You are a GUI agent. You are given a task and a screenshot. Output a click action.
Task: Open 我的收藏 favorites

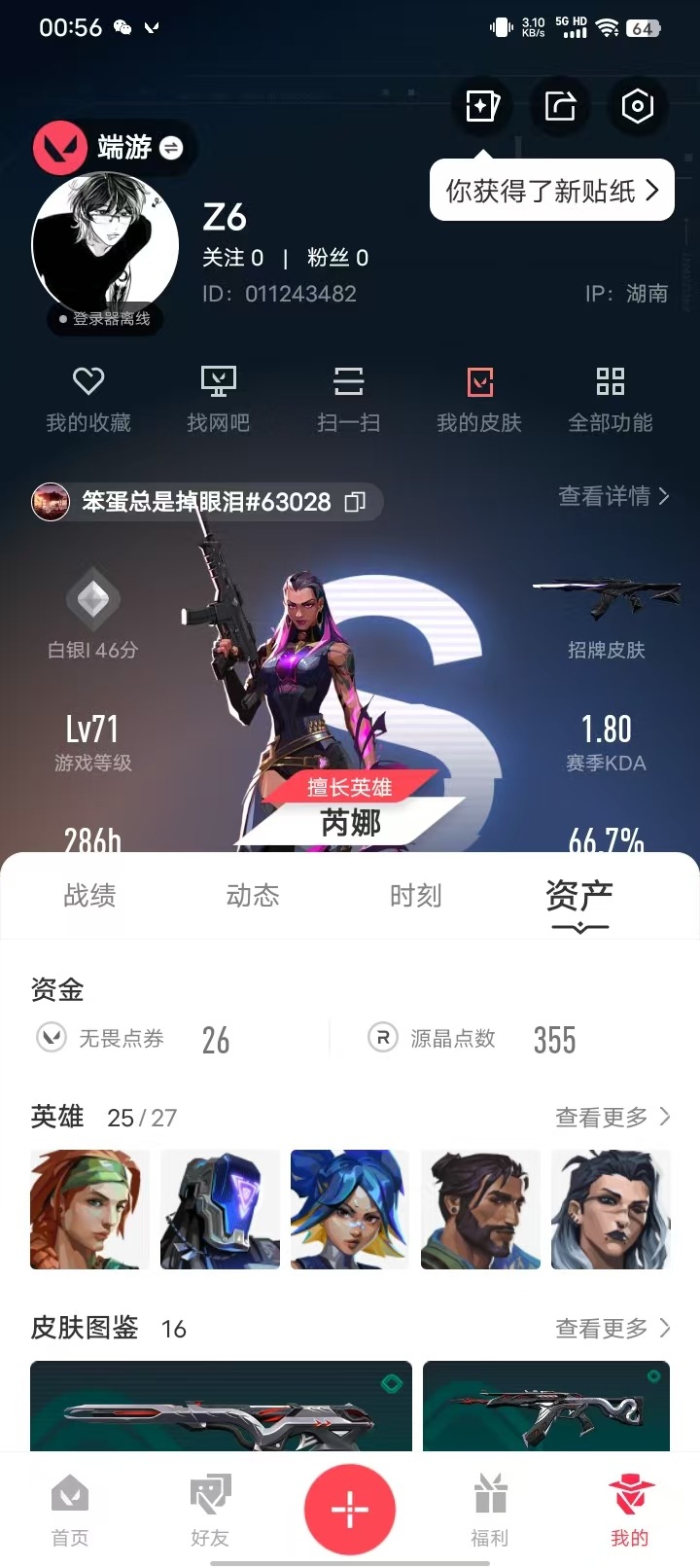pyautogui.click(x=88, y=398)
